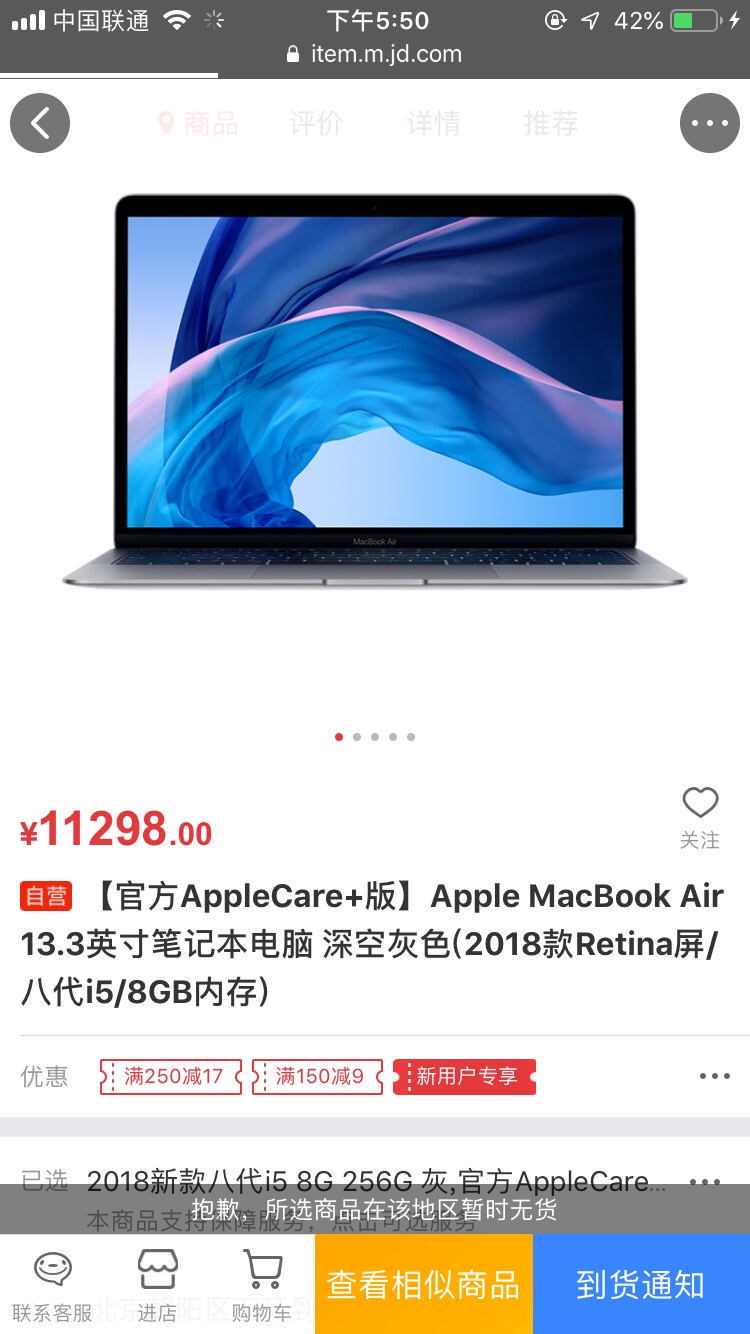Tap 到货通知 for restock alert
This screenshot has height=1334, width=750.
641,1285
